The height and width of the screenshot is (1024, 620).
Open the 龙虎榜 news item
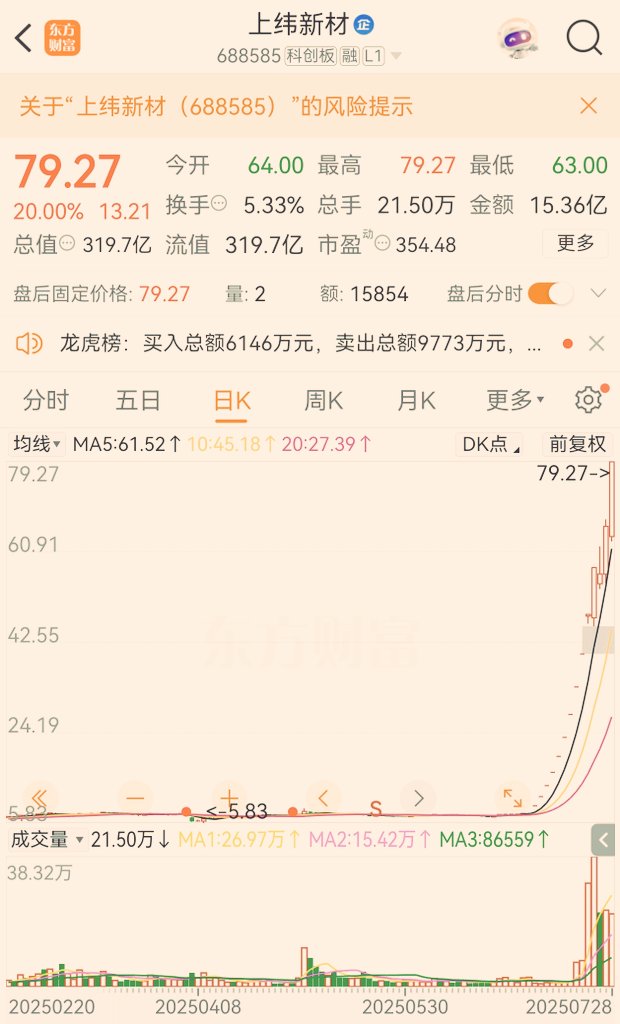[x=300, y=343]
